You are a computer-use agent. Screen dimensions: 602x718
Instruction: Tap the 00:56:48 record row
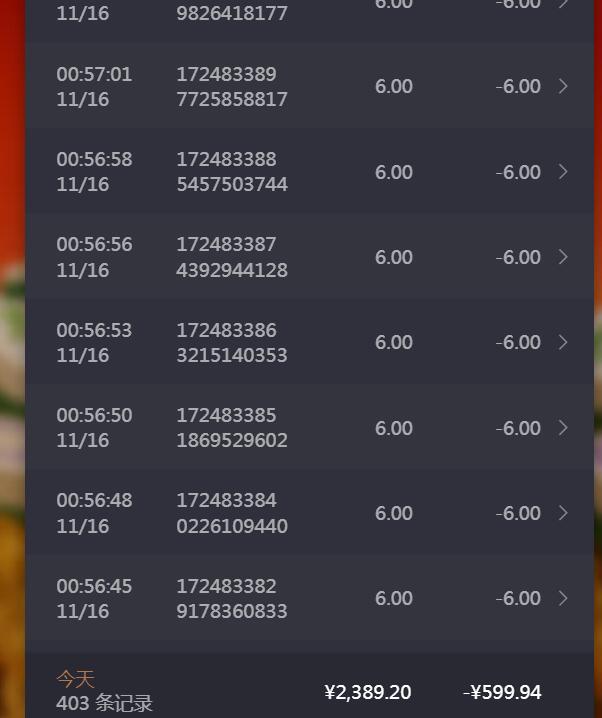pyautogui.click(x=308, y=513)
